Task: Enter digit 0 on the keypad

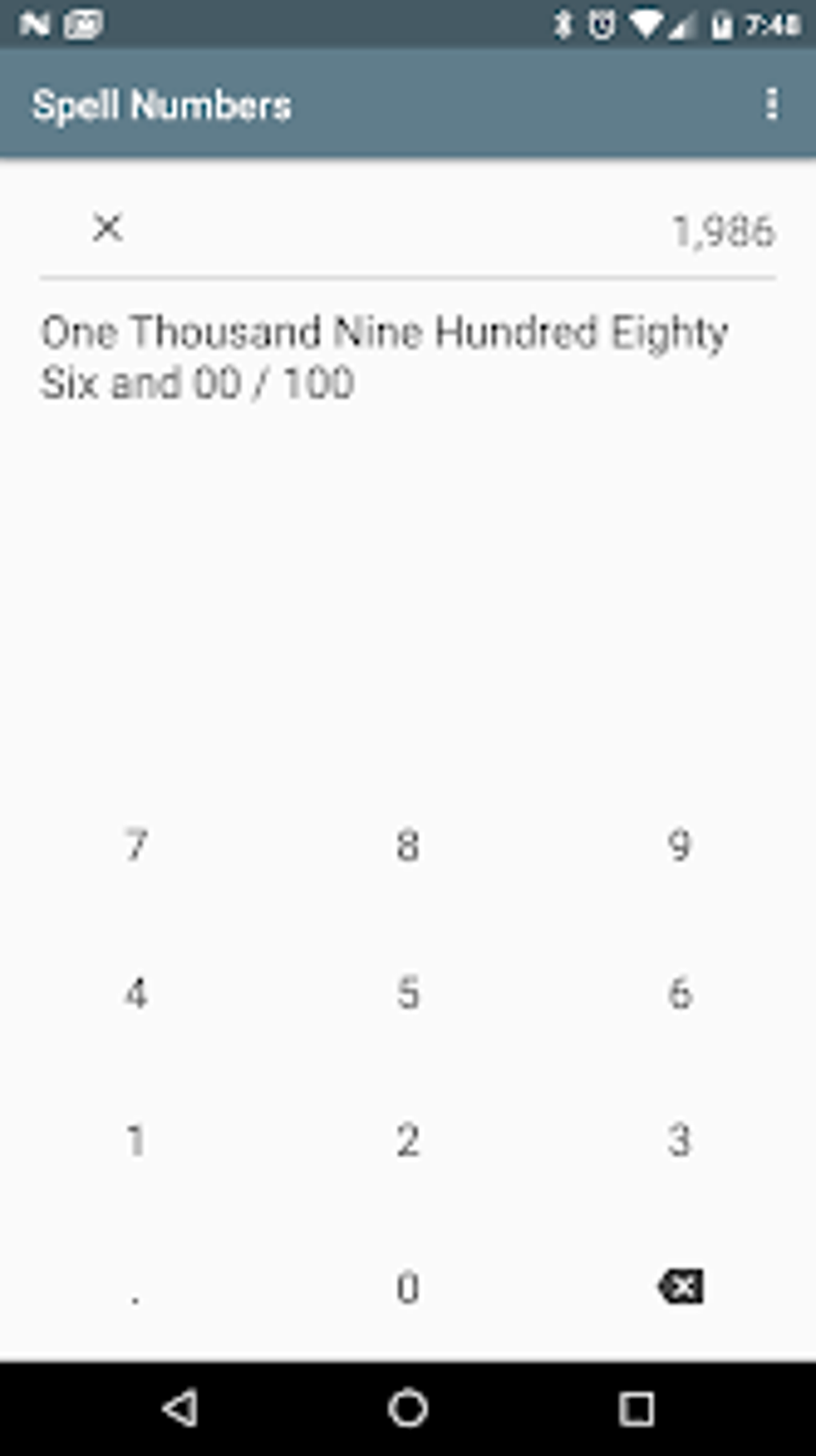Action: pos(408,1288)
